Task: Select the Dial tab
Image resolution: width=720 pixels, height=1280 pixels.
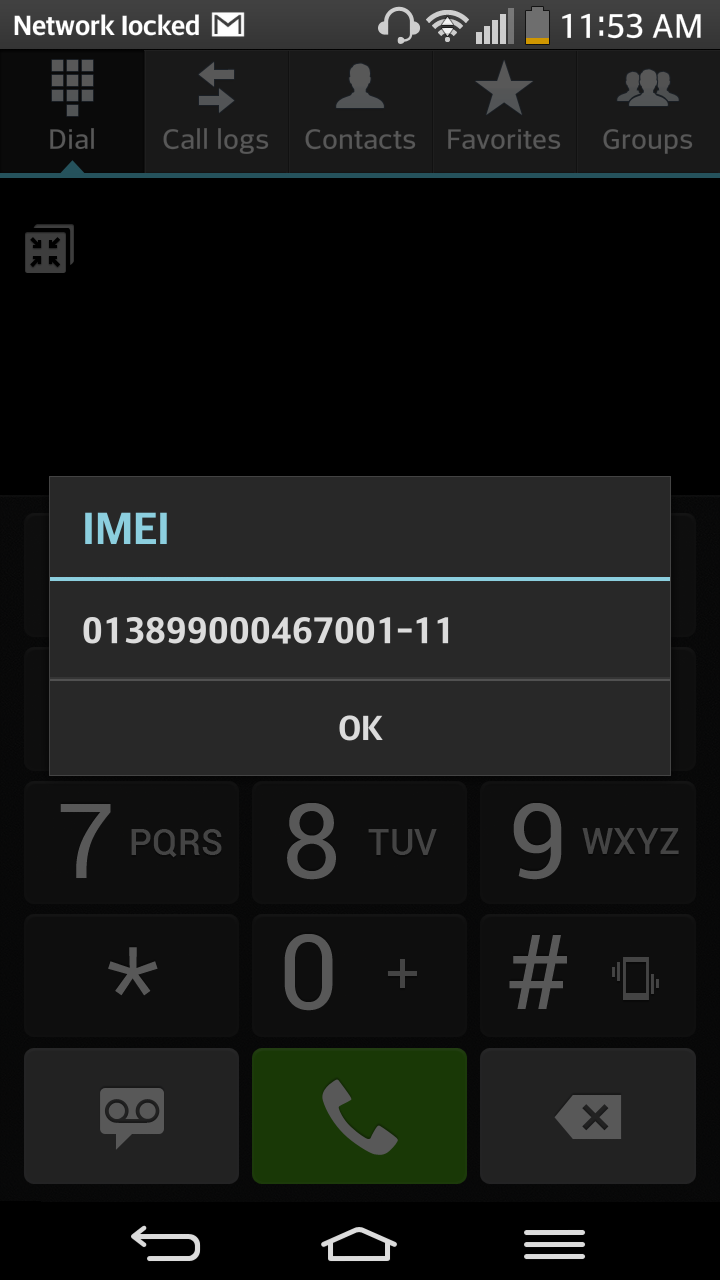Action: point(72,112)
